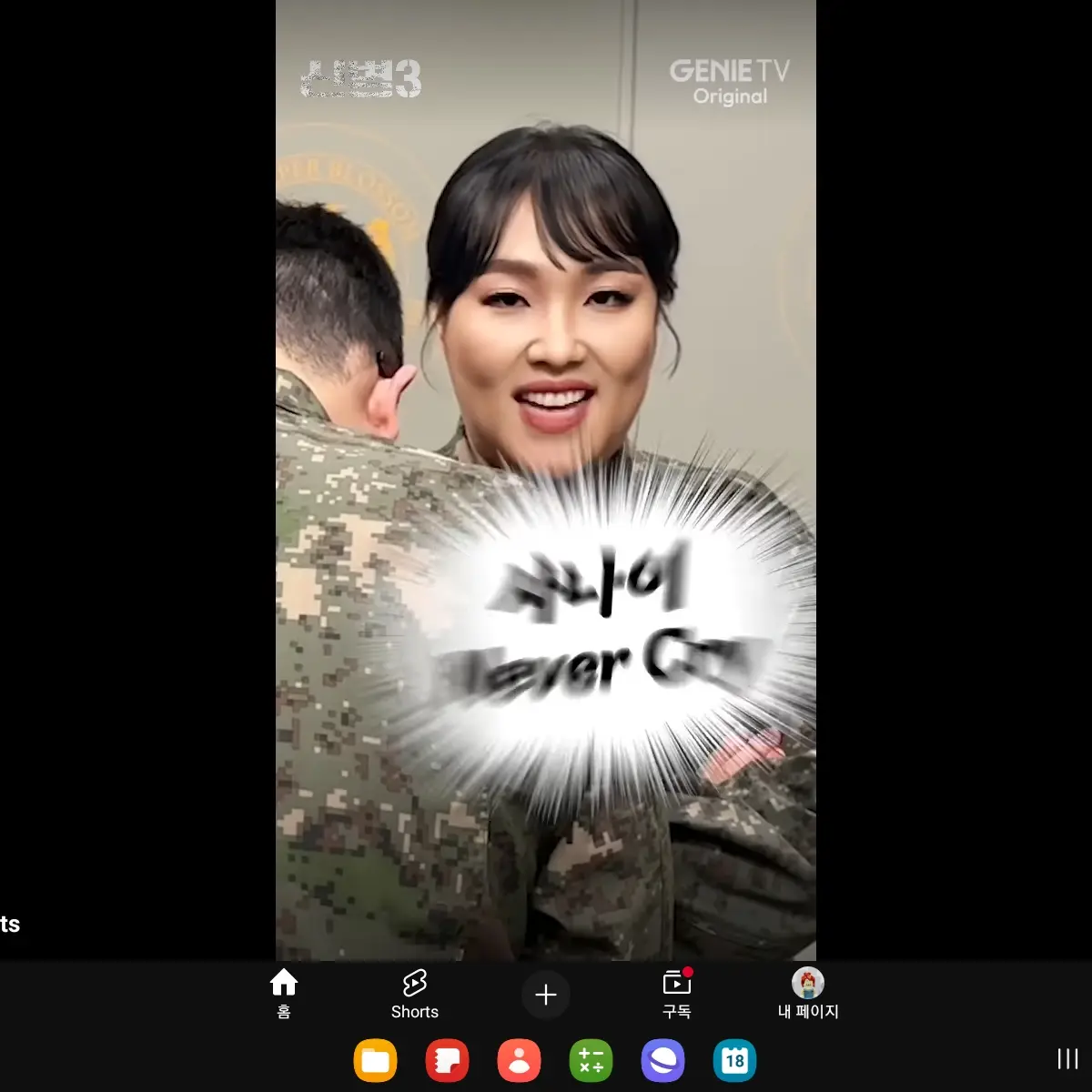Go to the YouTube Home (홈) tab

coord(284,994)
